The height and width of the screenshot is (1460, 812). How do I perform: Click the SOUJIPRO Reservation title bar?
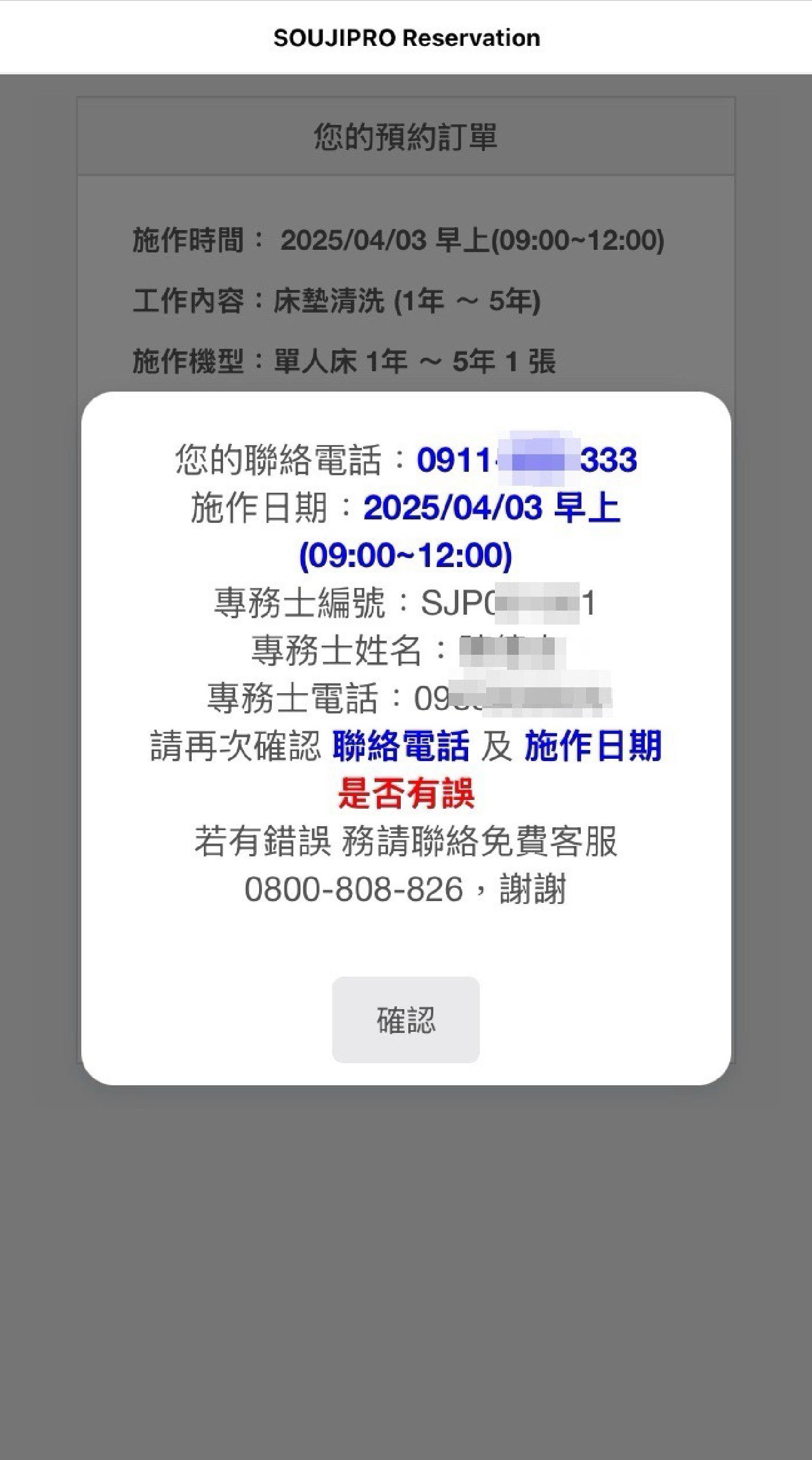(x=406, y=38)
